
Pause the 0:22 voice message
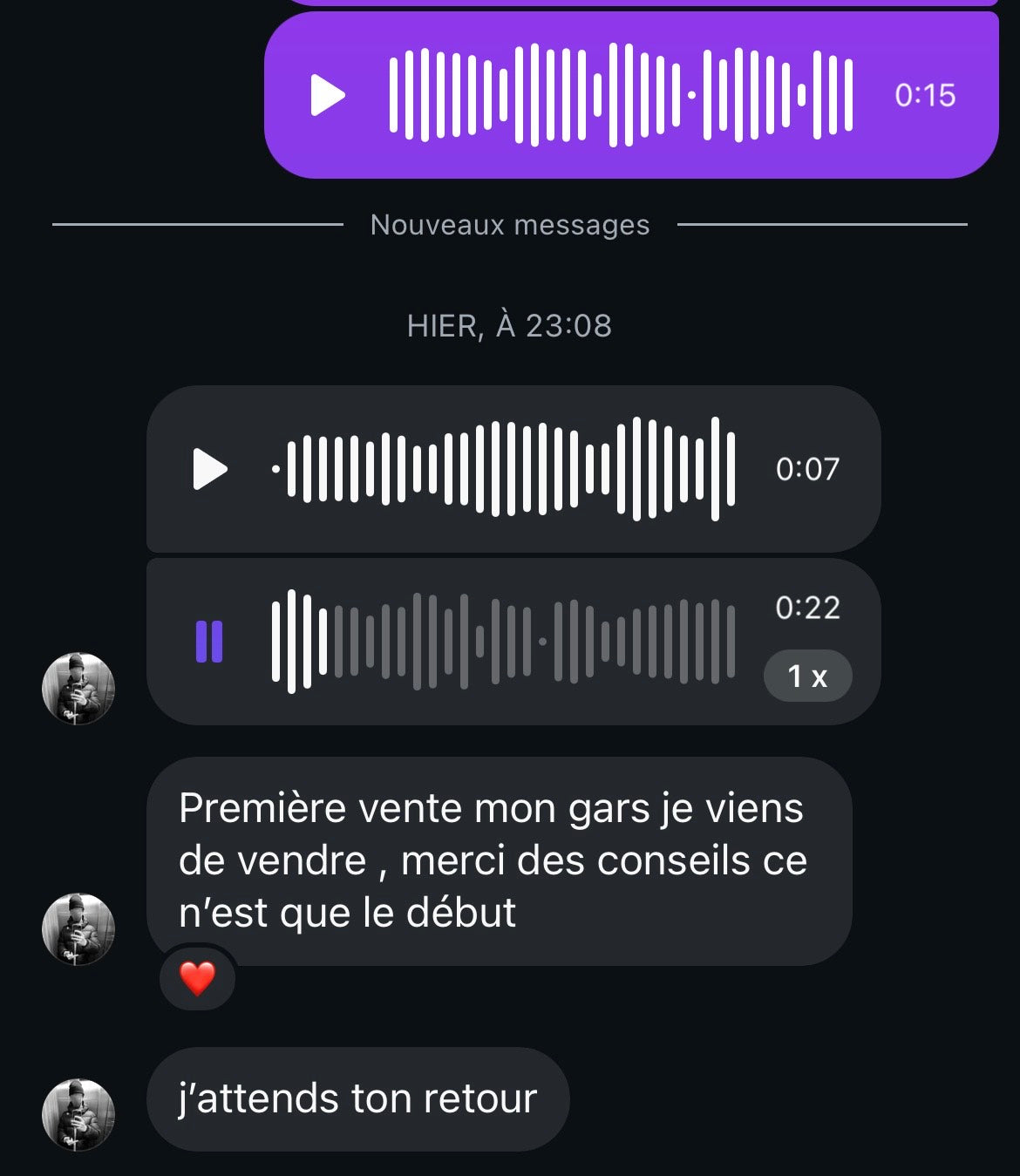(209, 642)
